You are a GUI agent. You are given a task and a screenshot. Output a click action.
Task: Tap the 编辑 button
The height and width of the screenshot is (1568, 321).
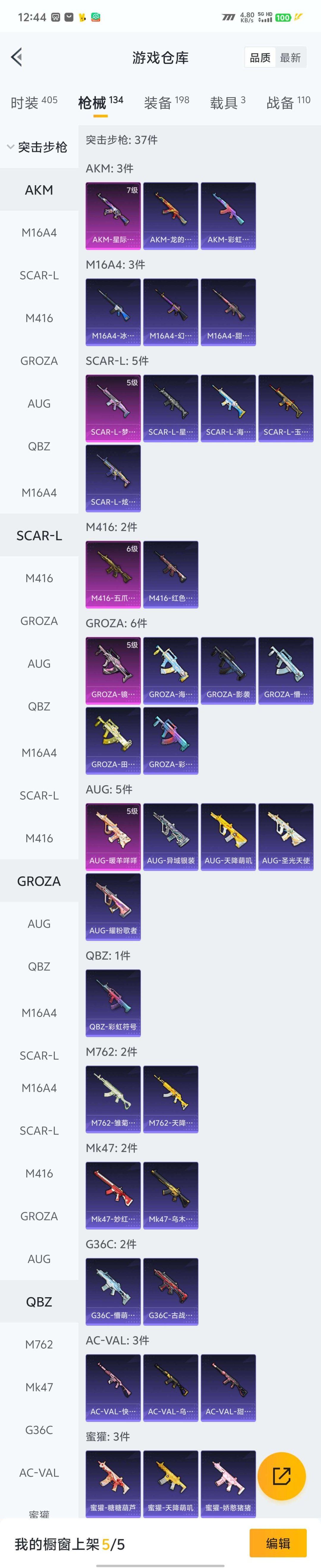[278, 1543]
